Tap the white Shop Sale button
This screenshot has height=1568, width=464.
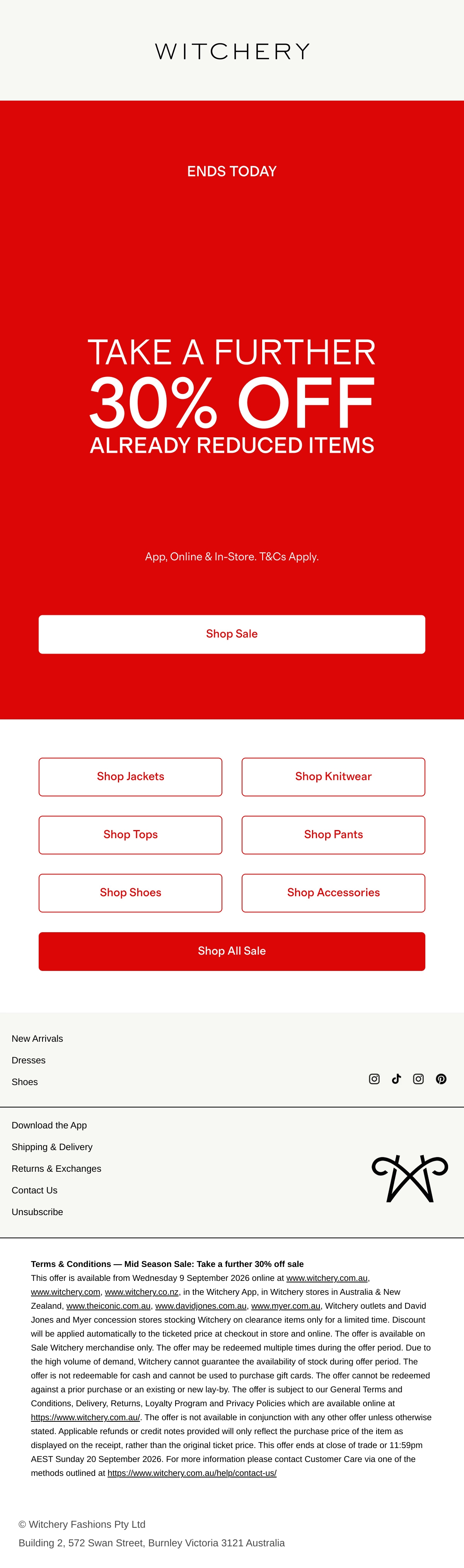pos(232,634)
